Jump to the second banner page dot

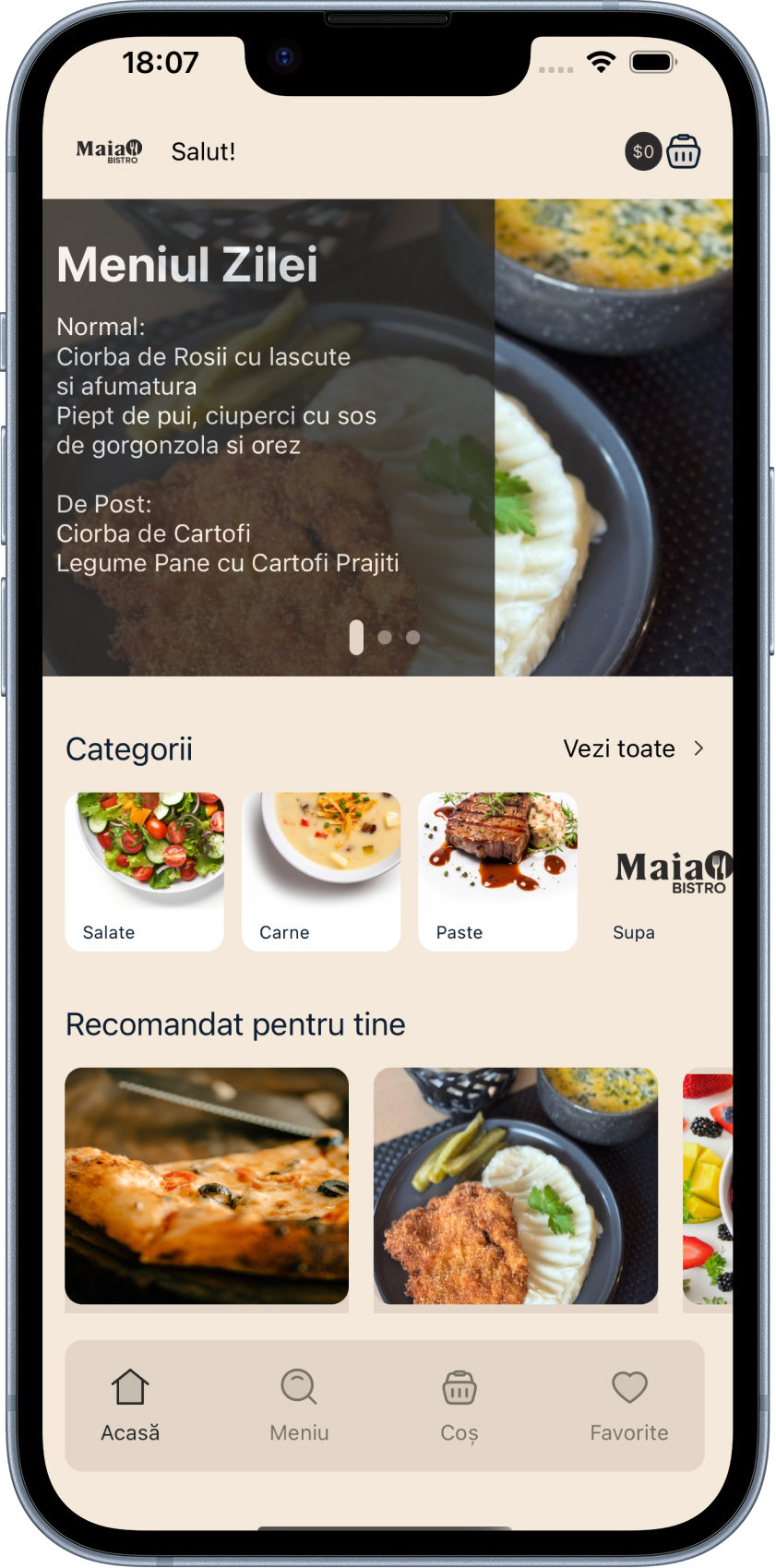(385, 638)
